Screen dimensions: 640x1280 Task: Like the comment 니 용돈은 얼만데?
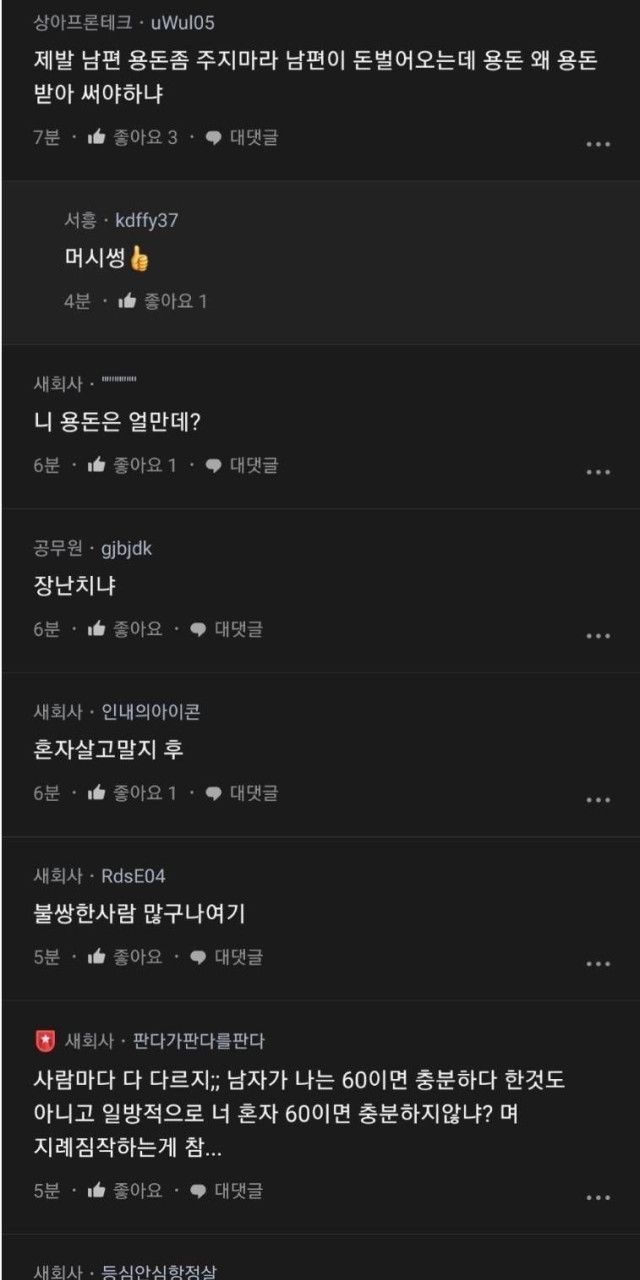[132, 465]
